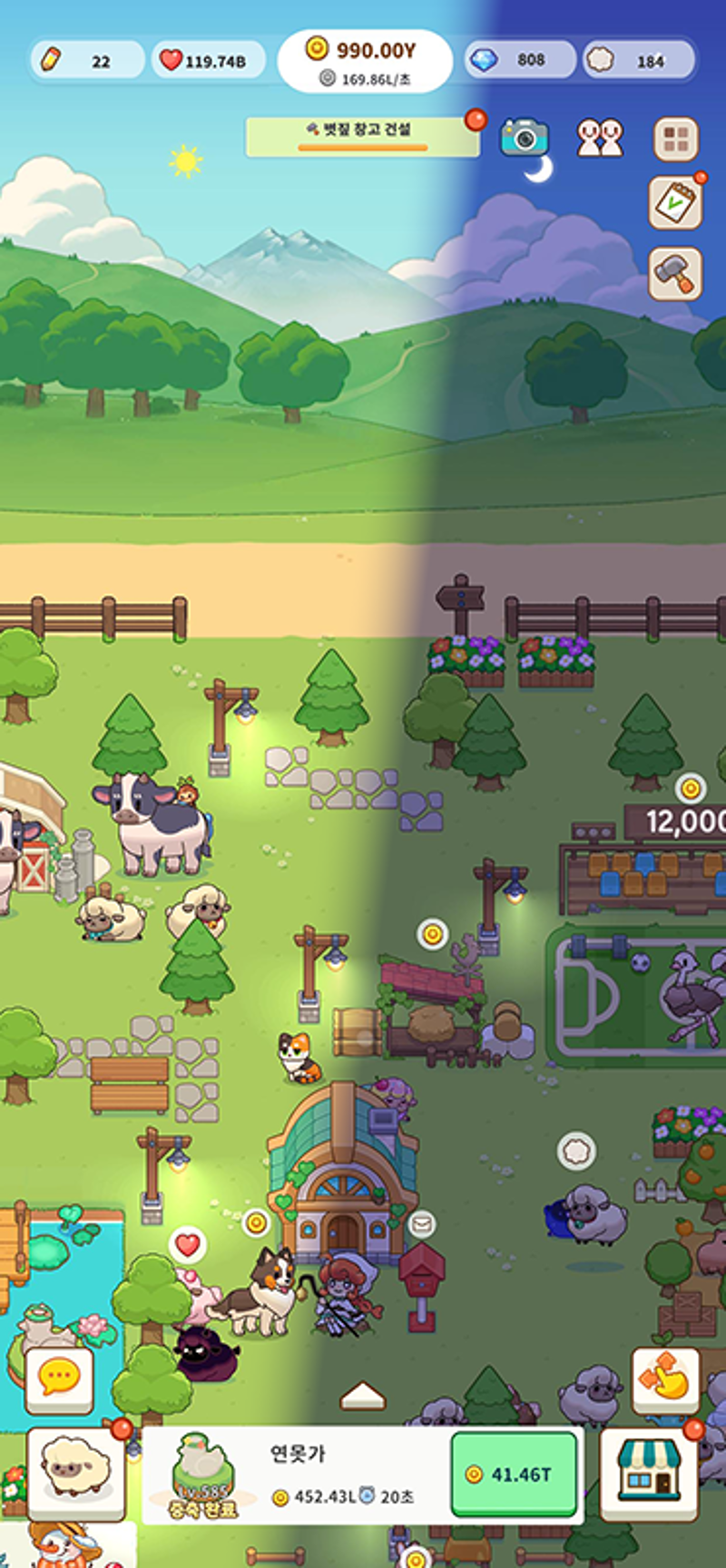Open the friends icon
Image resolution: width=726 pixels, height=1568 pixels.
pyautogui.click(x=600, y=138)
